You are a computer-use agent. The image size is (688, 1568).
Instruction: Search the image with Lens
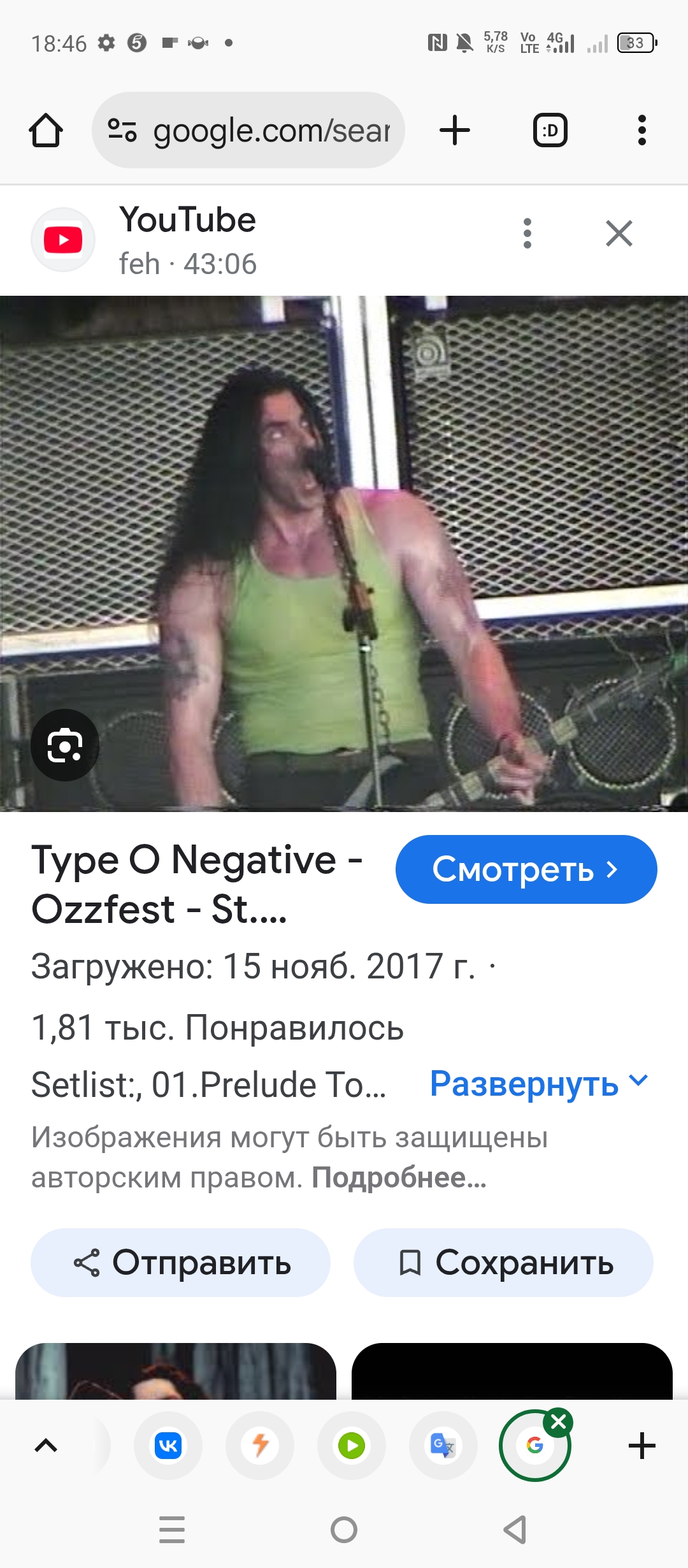pos(65,745)
